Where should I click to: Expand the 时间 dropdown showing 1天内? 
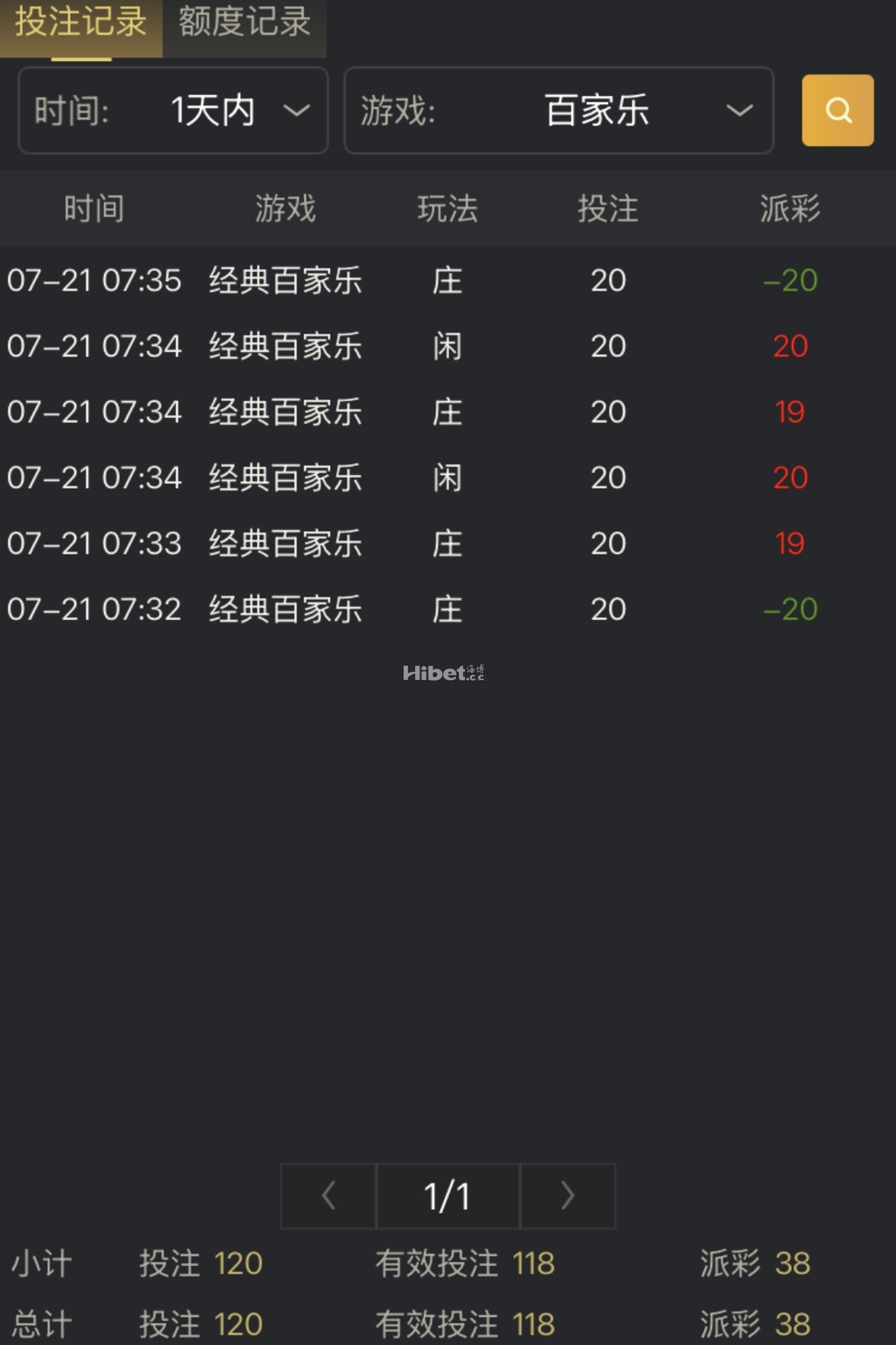click(173, 111)
